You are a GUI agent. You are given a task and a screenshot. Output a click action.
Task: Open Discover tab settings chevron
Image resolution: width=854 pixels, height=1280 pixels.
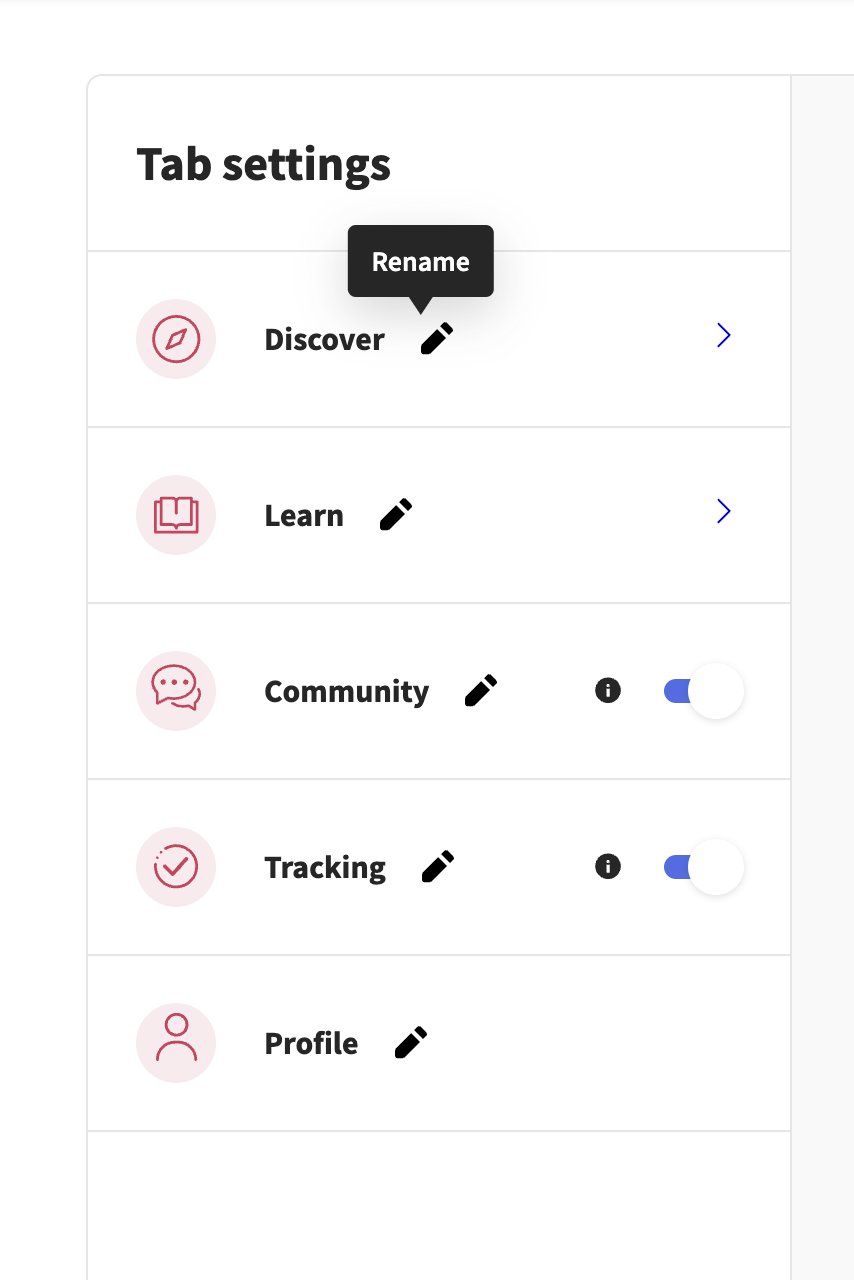pos(724,336)
